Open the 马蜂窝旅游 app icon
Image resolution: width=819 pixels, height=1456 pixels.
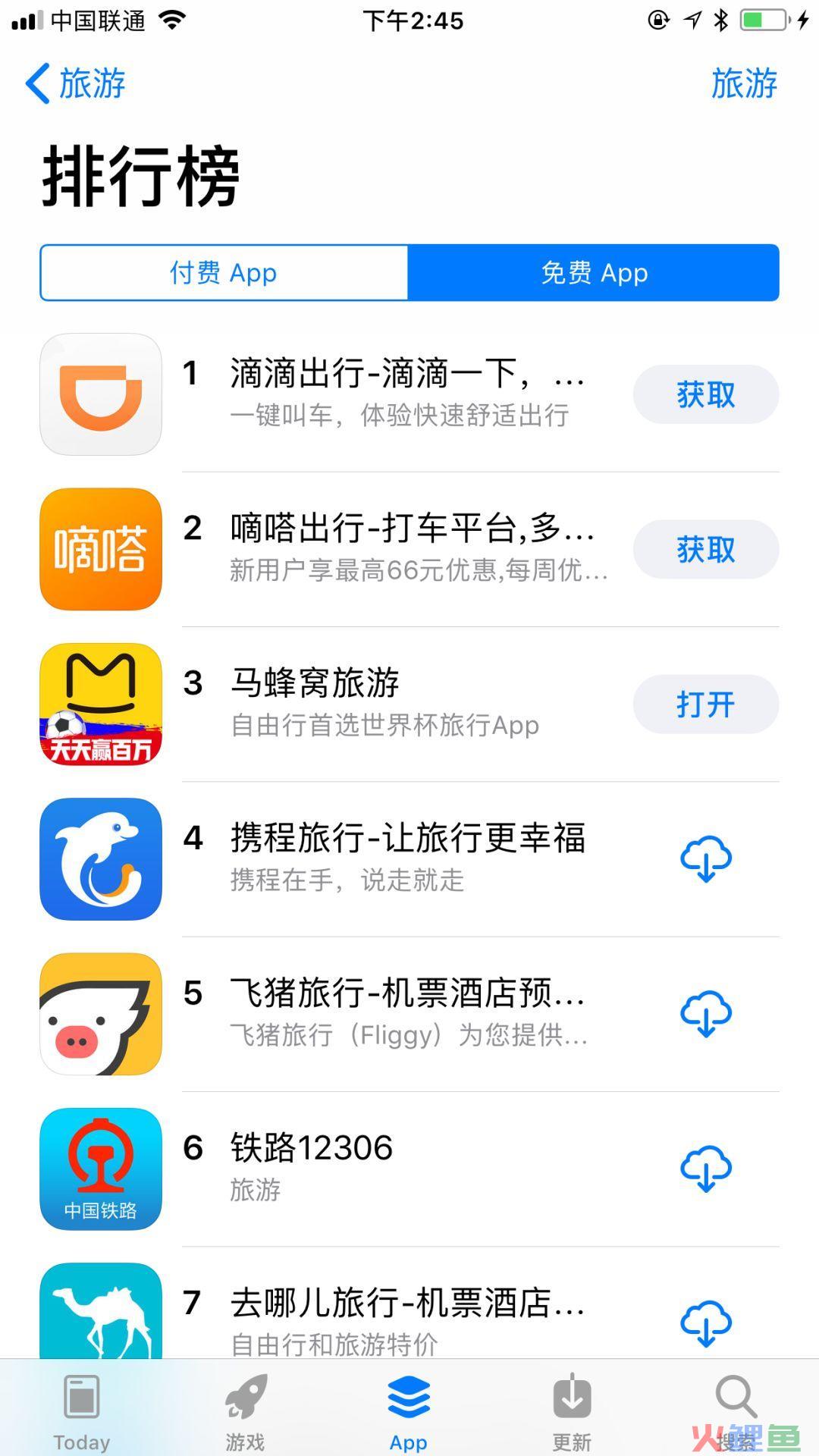click(x=101, y=704)
